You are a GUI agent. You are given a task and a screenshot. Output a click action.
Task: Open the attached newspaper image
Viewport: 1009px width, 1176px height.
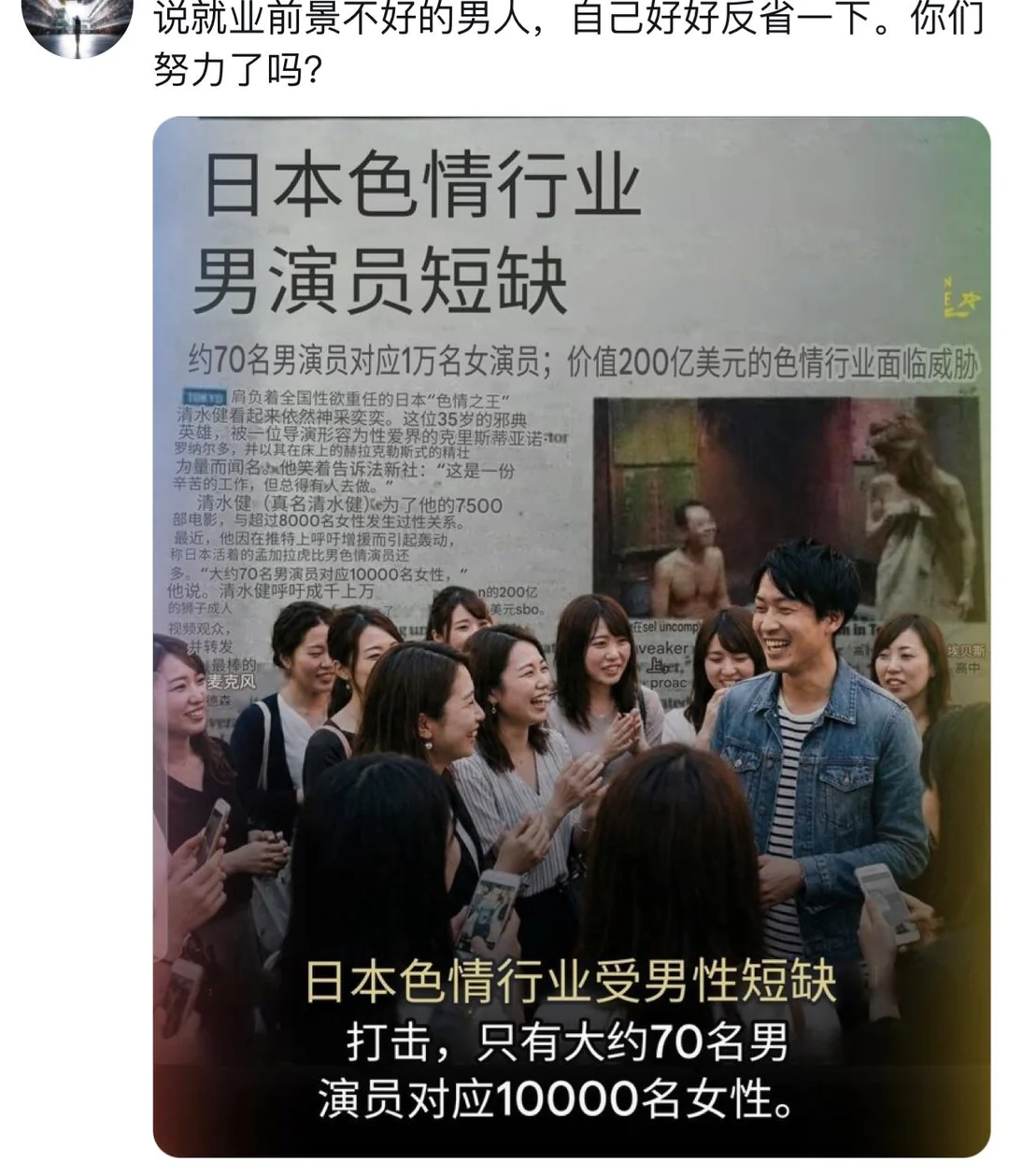pyautogui.click(x=571, y=635)
